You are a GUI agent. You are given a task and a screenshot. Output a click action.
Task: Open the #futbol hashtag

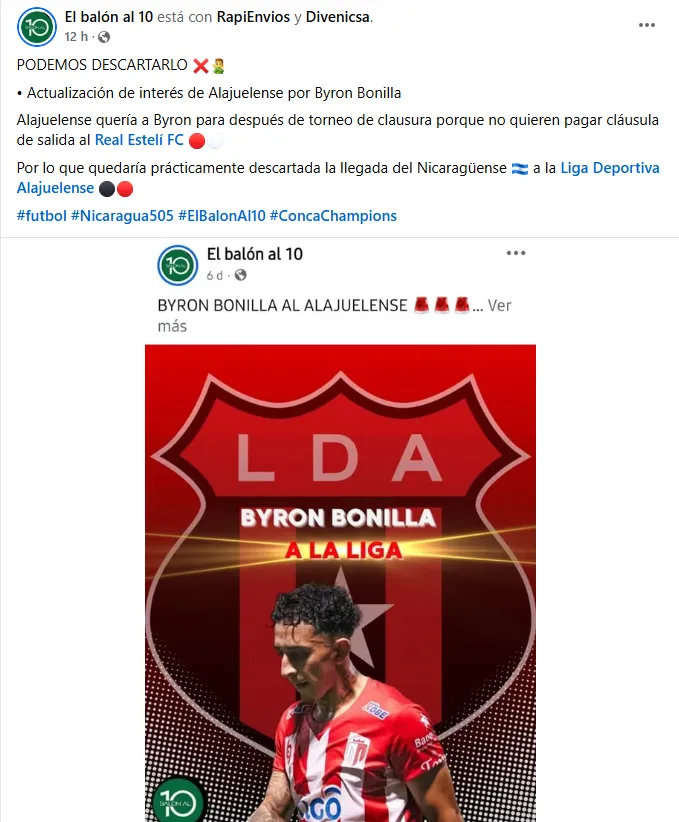point(42,215)
